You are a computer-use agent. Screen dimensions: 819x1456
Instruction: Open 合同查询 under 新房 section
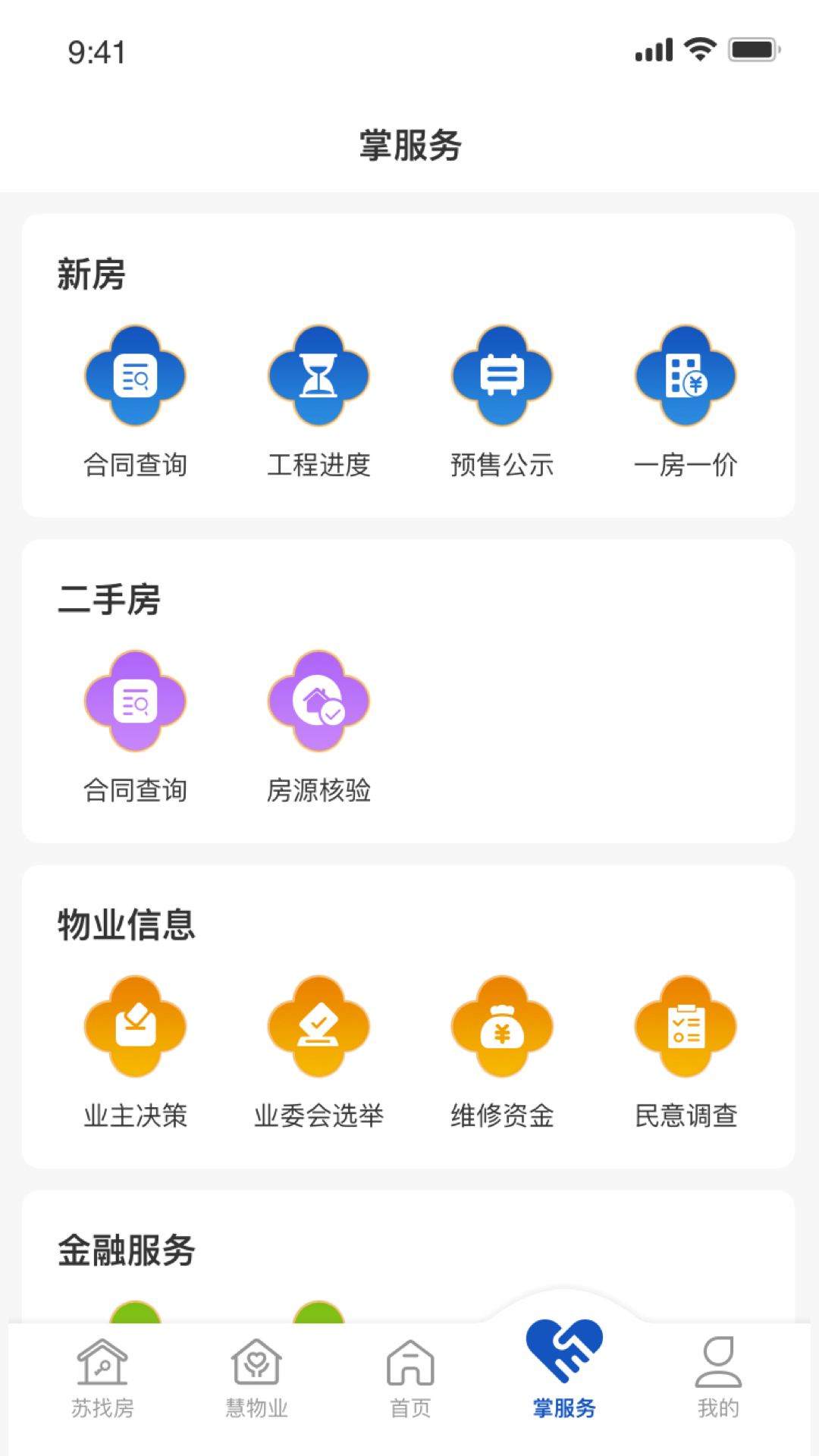135,377
